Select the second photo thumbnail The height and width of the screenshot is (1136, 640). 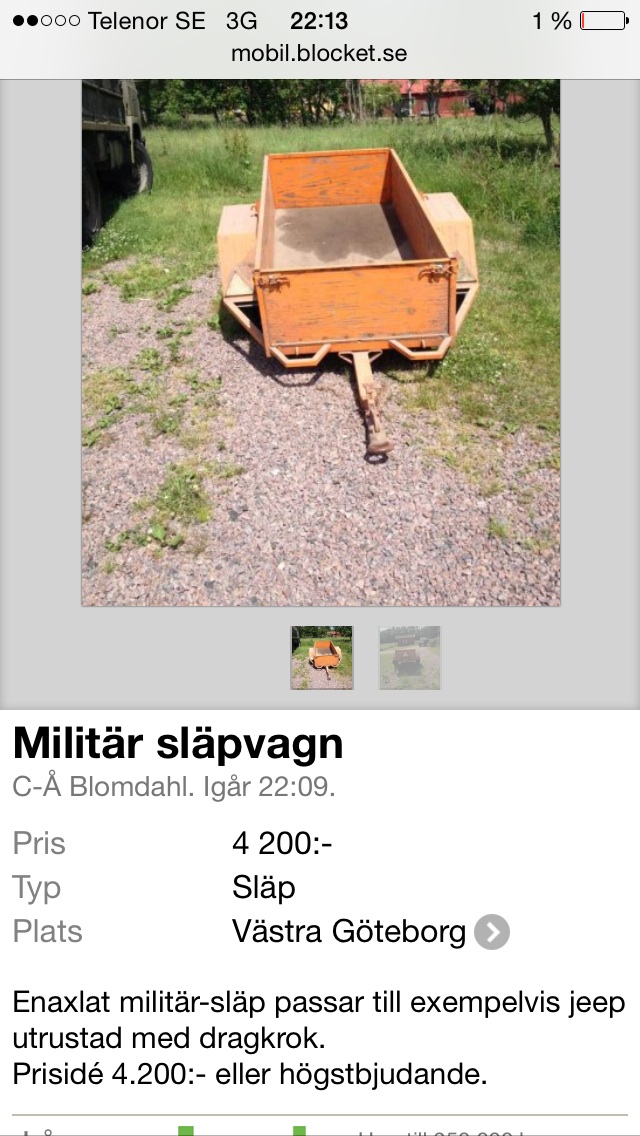[x=409, y=657]
